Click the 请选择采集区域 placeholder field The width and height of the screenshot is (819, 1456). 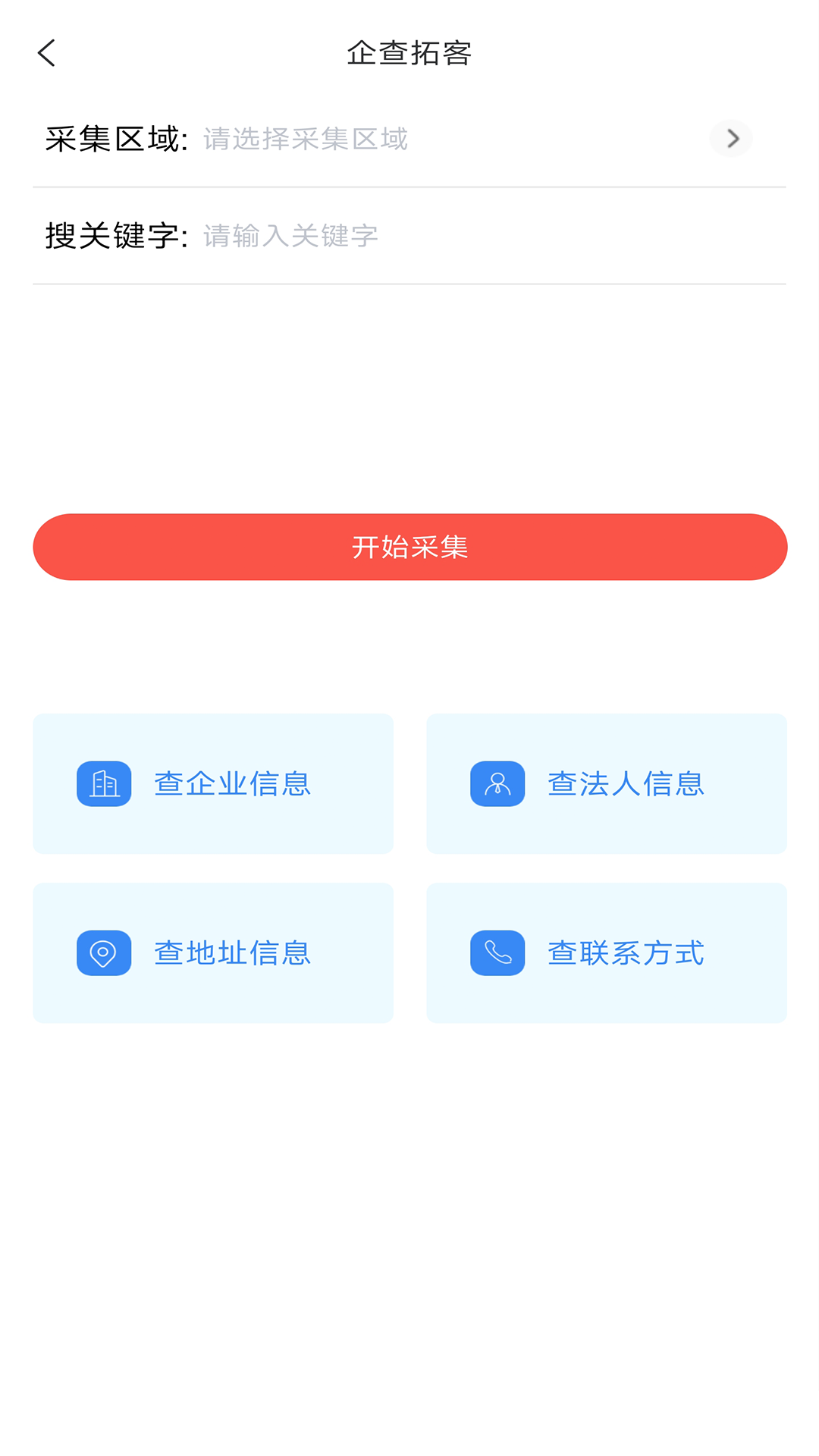click(303, 139)
